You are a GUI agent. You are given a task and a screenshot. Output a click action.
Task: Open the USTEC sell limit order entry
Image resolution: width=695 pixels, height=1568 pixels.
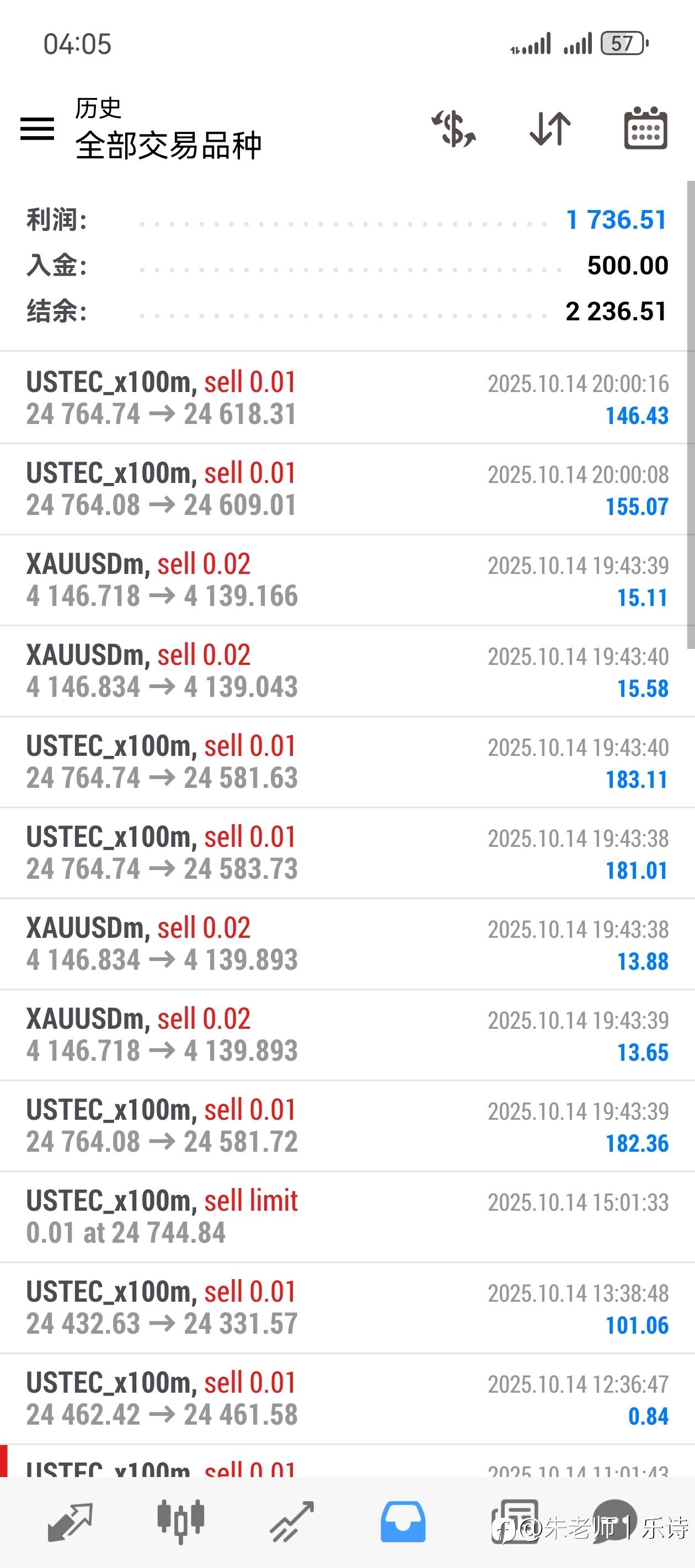click(x=347, y=1217)
